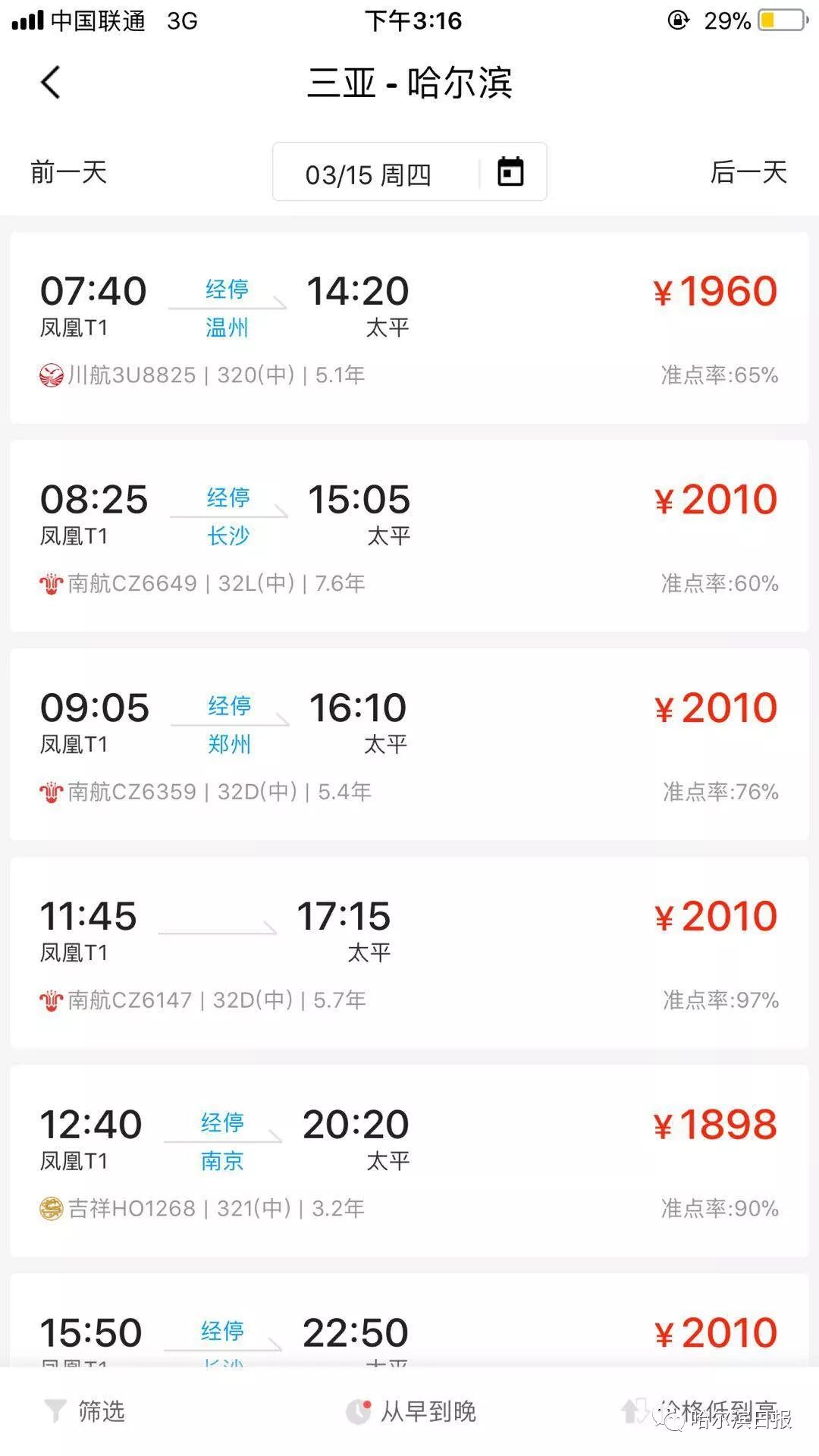Go back from the 三亚 - 哈尔滨 page
Image resolution: width=819 pixels, height=1456 pixels.
point(50,83)
